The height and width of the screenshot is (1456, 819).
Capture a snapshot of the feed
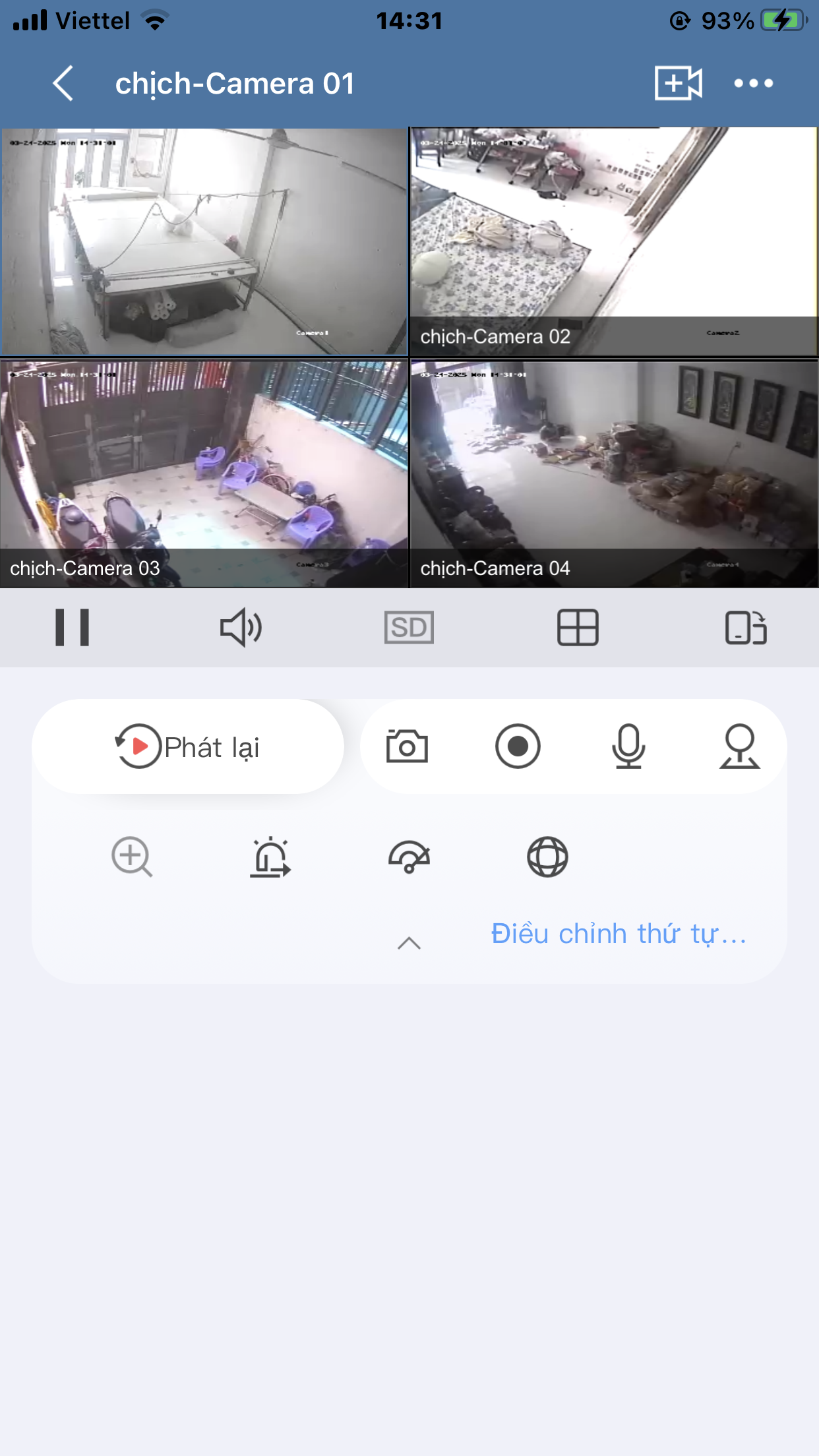click(x=407, y=746)
